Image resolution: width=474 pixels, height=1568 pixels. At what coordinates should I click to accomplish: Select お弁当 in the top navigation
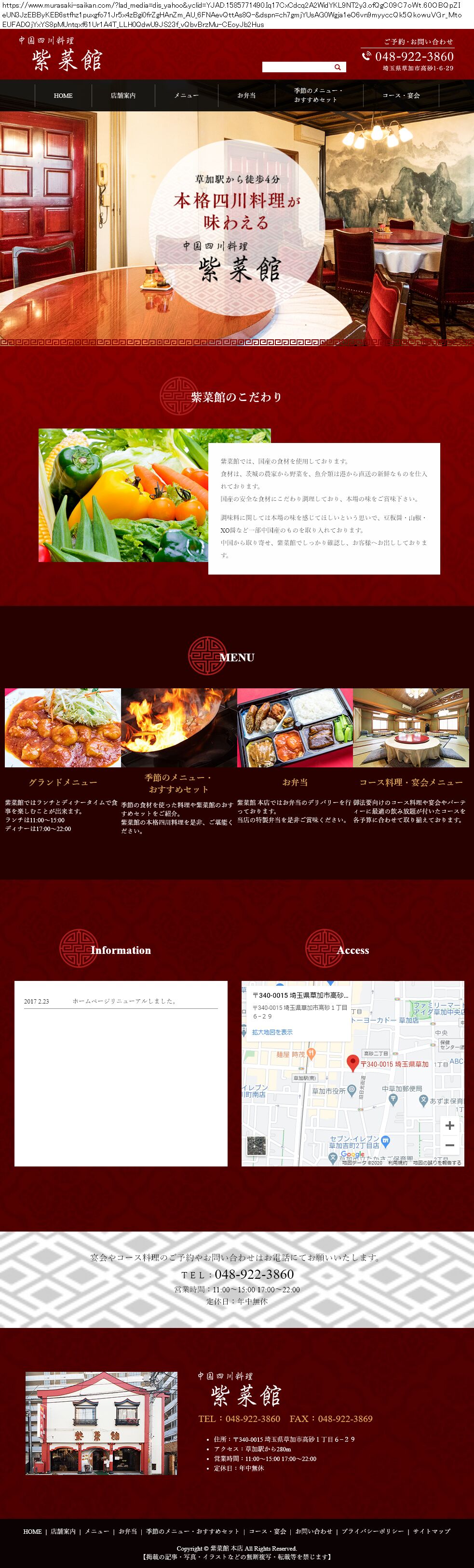(x=246, y=95)
